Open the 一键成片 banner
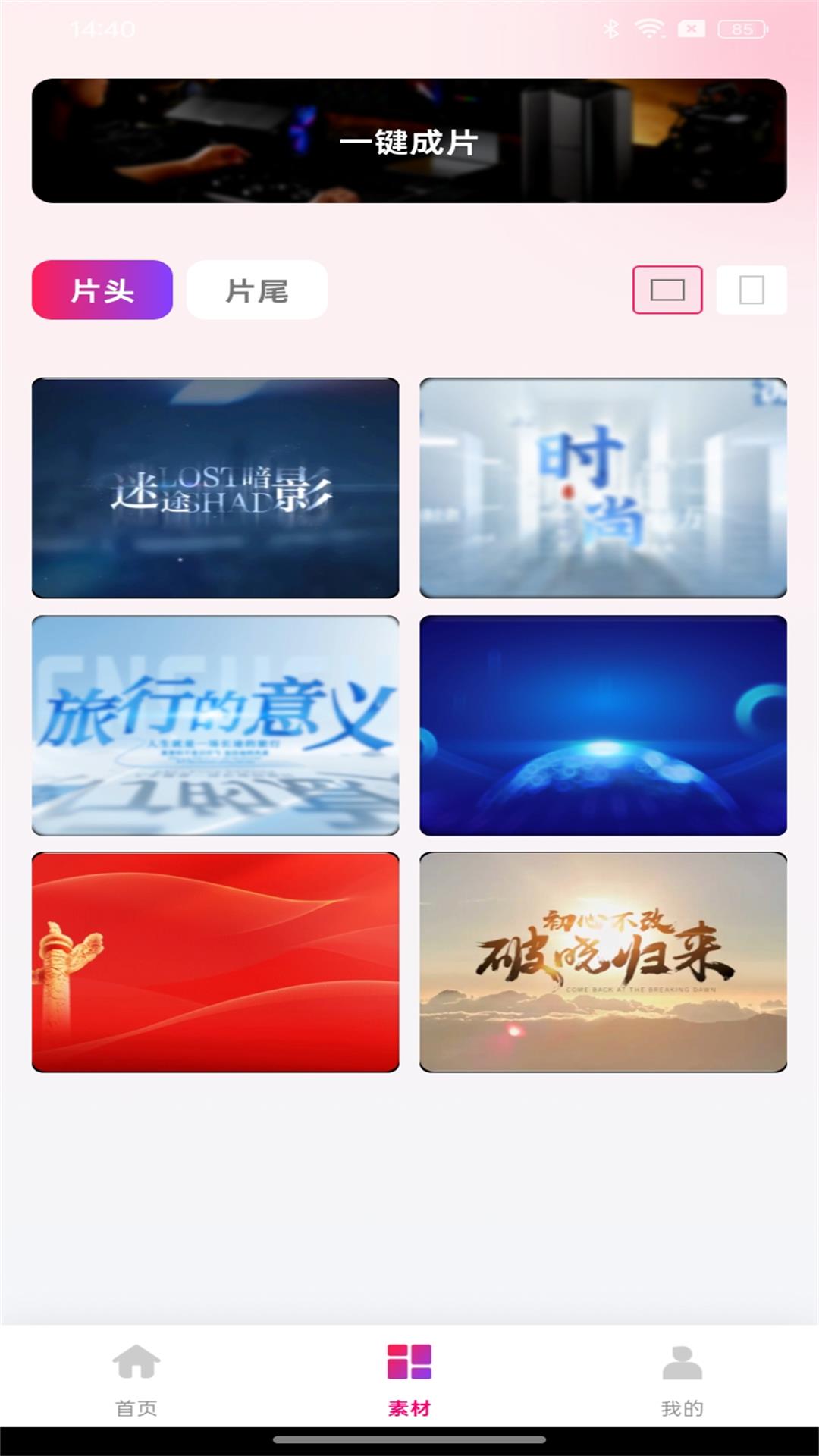This screenshot has width=819, height=1456. click(x=409, y=141)
